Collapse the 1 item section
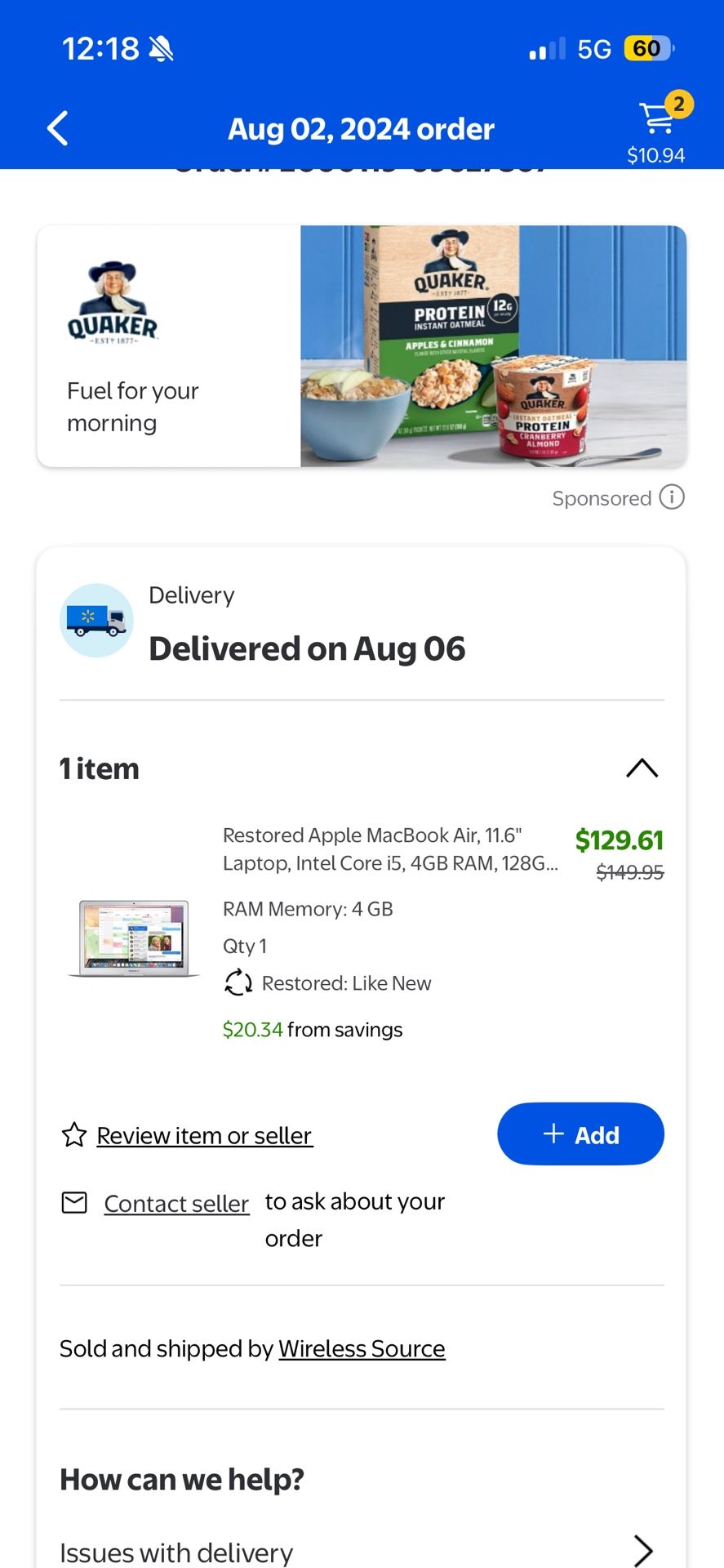 pos(642,768)
